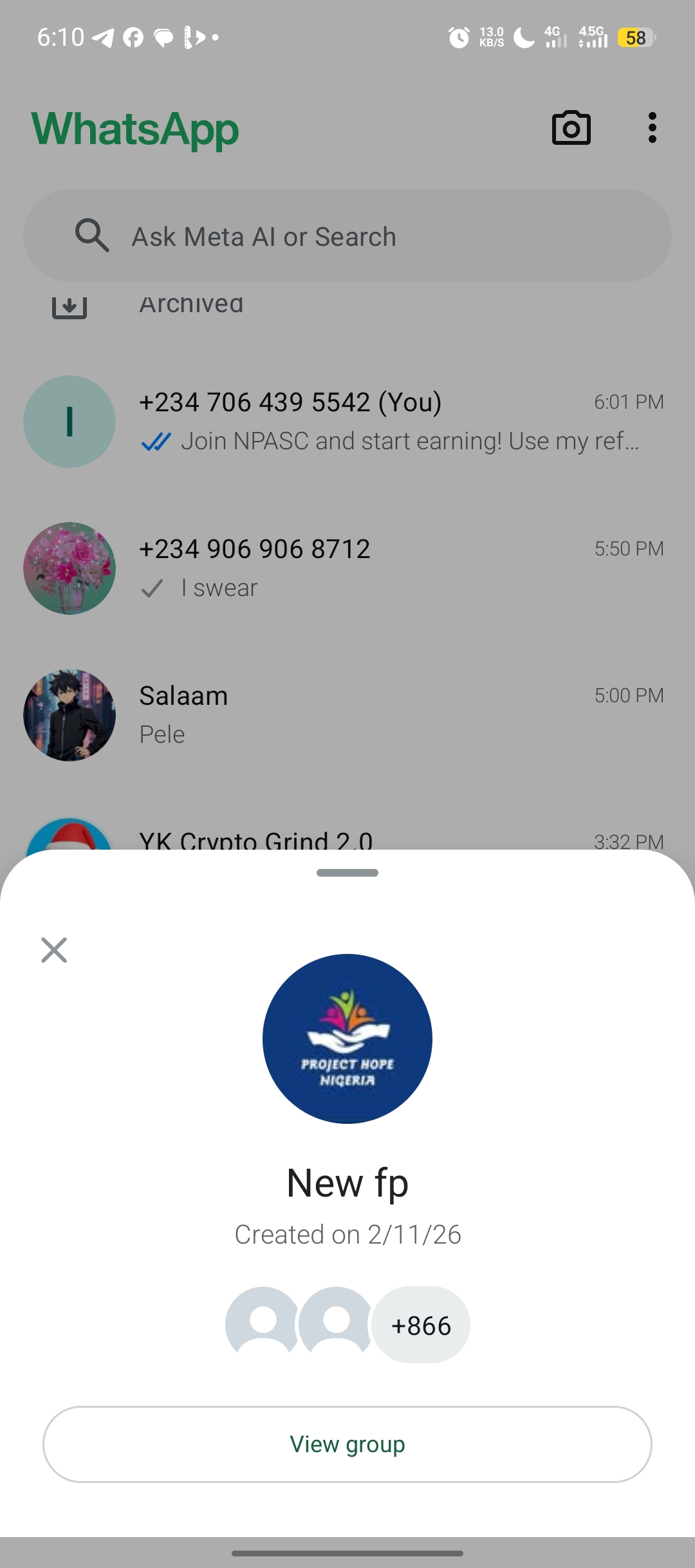
Task: Open the three-dot overflow menu
Action: [x=652, y=128]
